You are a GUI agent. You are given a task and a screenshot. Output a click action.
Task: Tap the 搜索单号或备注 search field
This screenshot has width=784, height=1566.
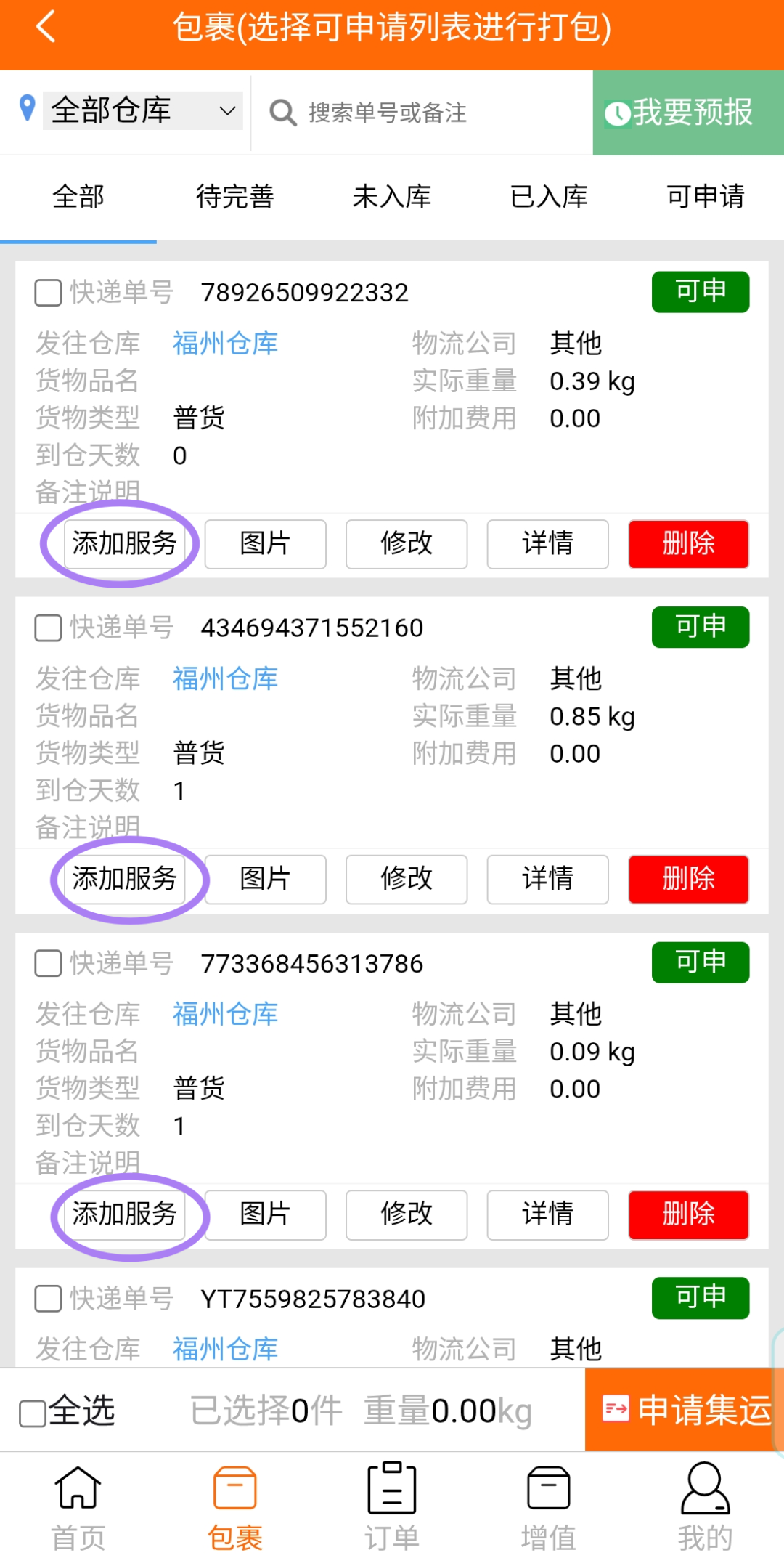coord(421,113)
